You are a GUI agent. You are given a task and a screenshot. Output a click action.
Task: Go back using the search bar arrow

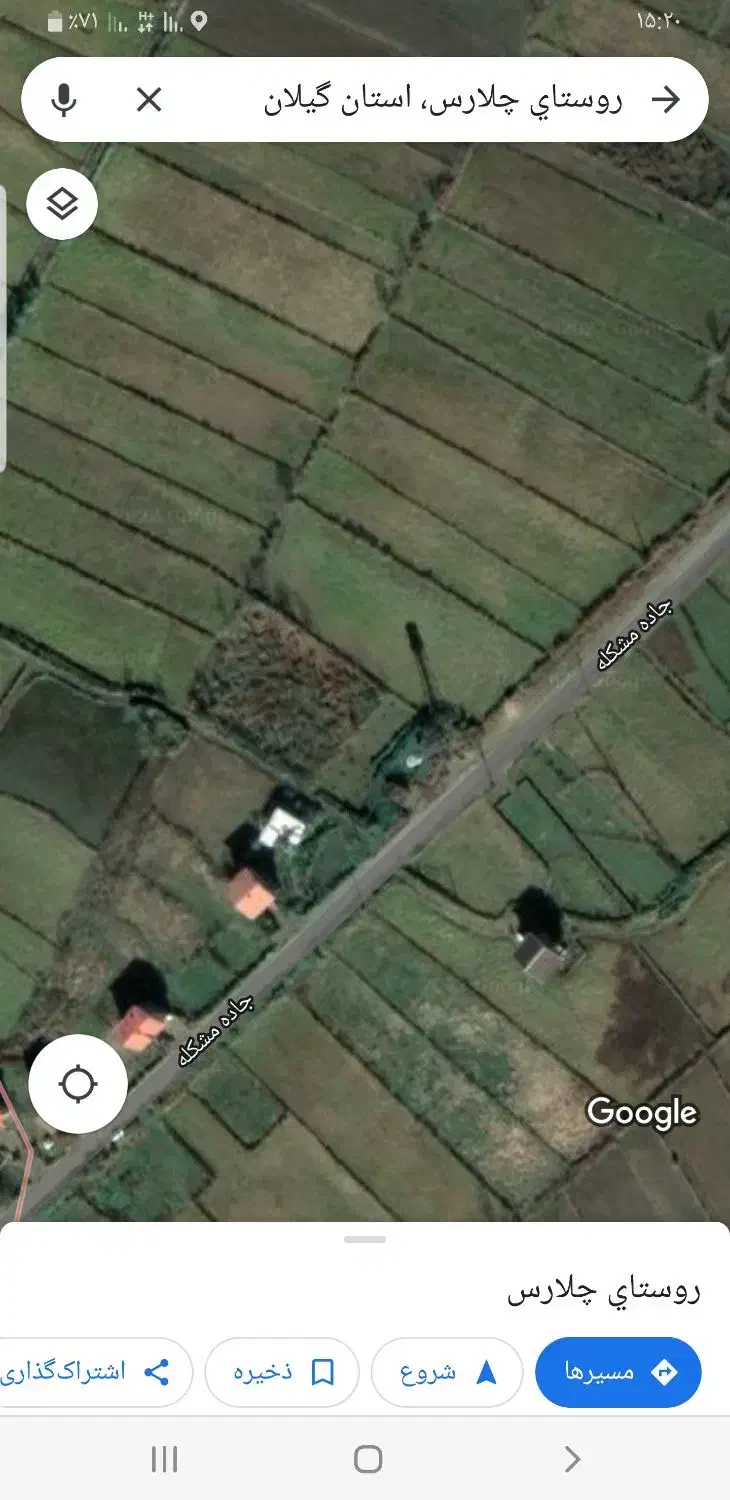665,99
